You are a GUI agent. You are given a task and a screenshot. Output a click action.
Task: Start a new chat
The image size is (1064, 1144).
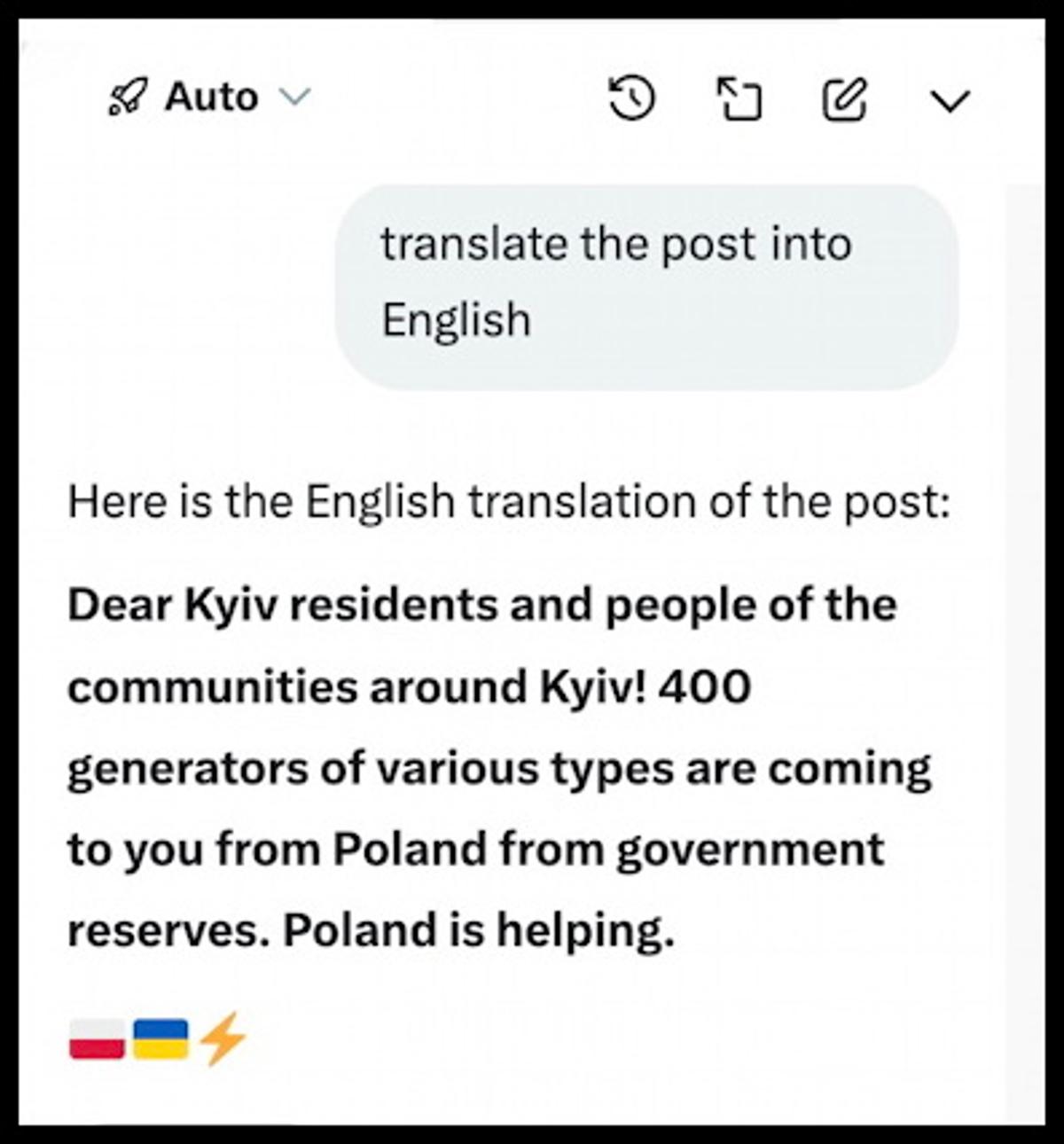click(844, 98)
